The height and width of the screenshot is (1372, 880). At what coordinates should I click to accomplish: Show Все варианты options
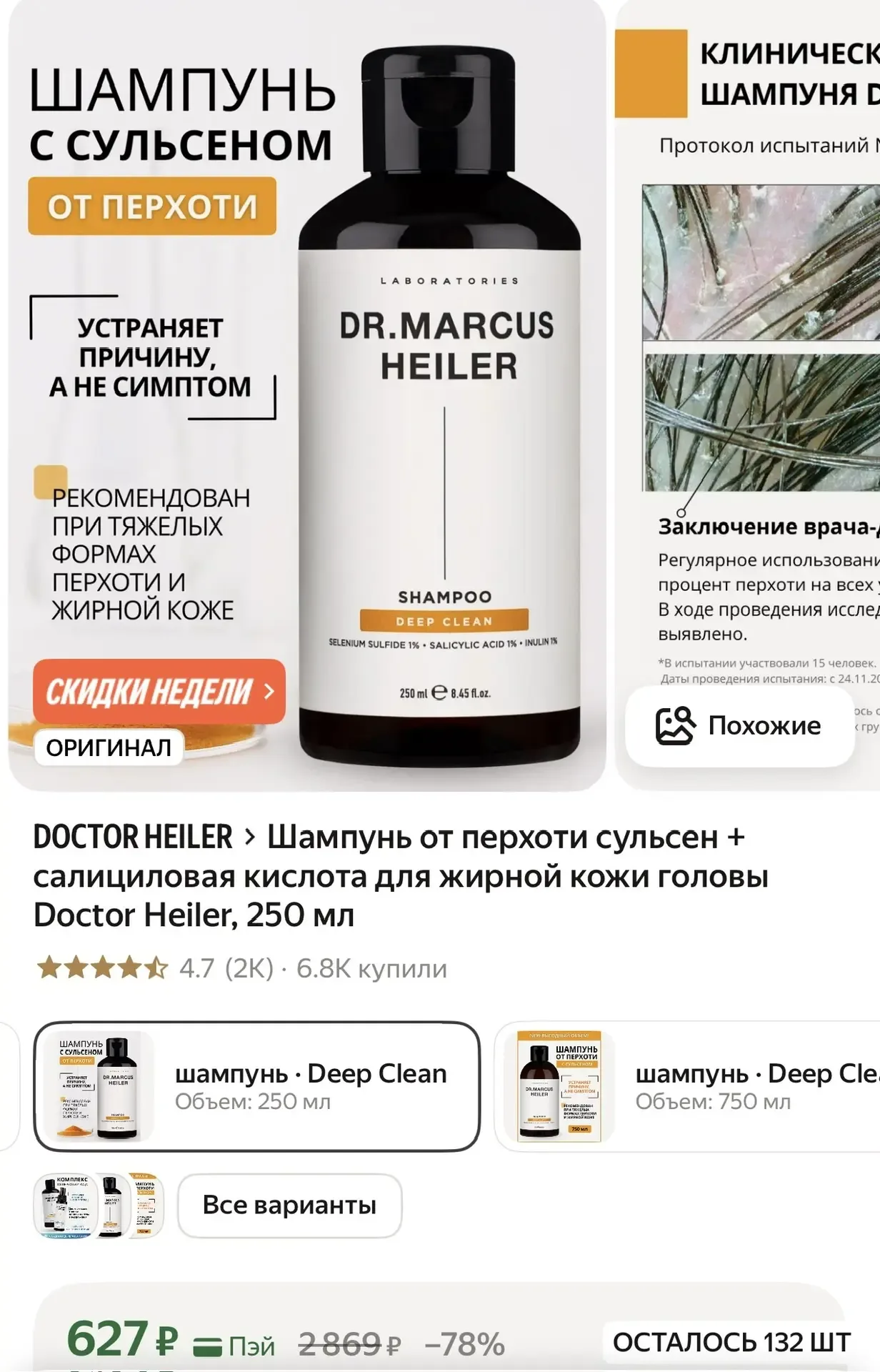tap(289, 1206)
